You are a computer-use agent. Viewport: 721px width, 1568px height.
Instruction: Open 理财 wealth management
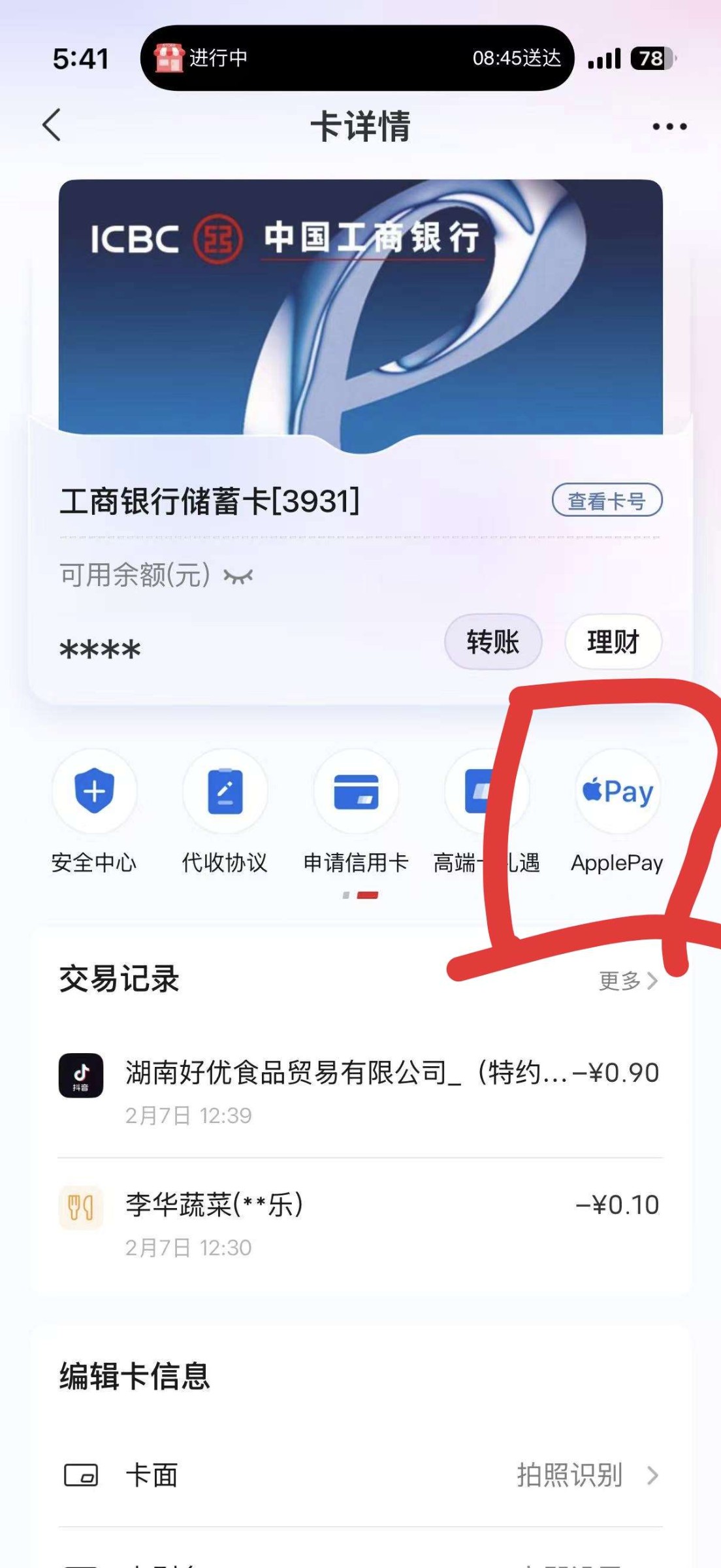click(x=613, y=642)
